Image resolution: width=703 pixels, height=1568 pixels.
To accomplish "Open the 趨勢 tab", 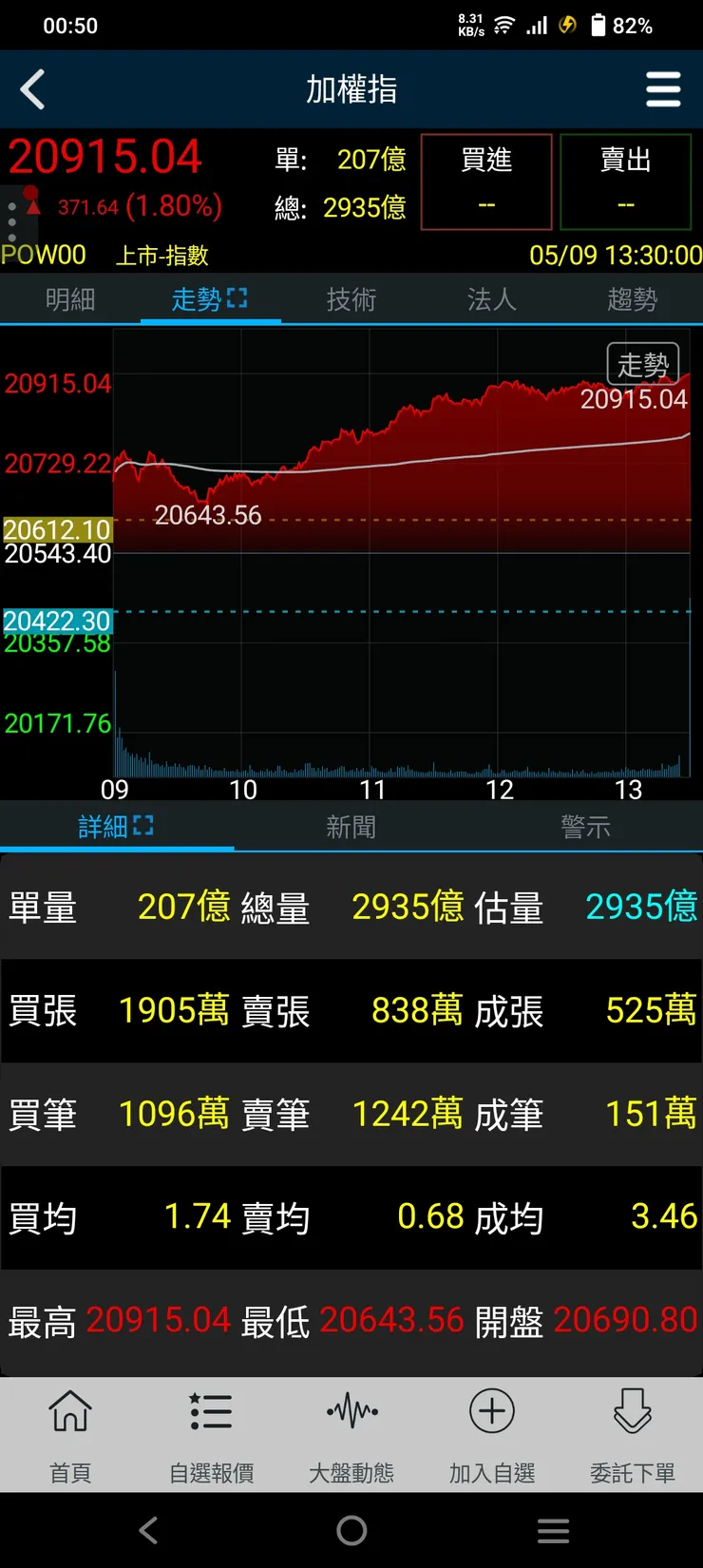I will point(632,300).
